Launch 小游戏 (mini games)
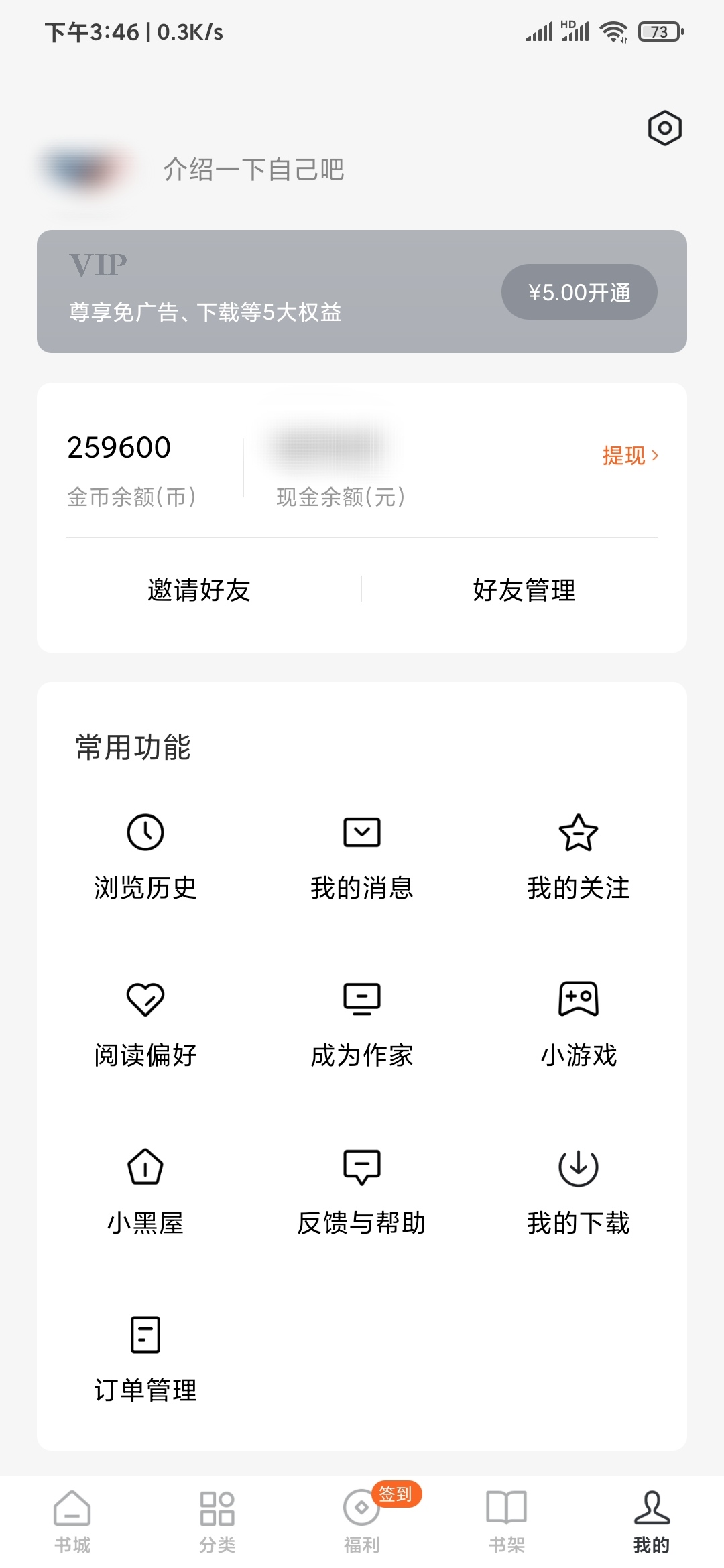The height and width of the screenshot is (1568, 724). point(578,1025)
